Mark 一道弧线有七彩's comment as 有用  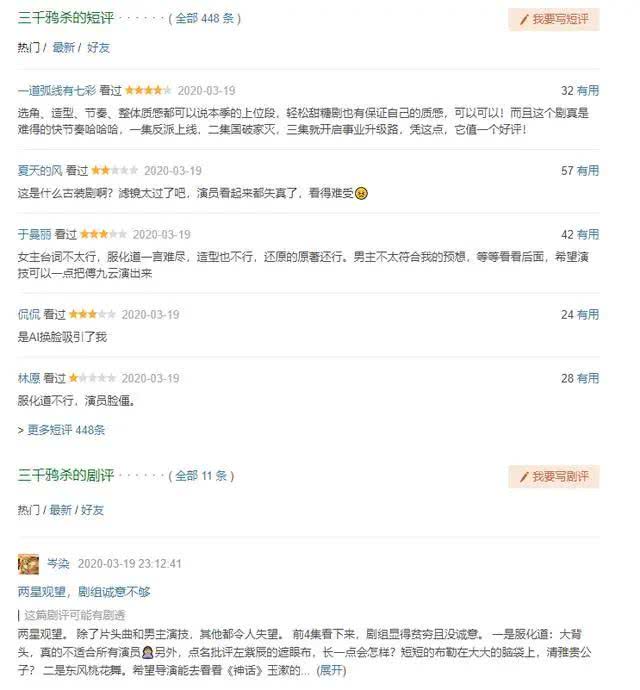[x=588, y=91]
